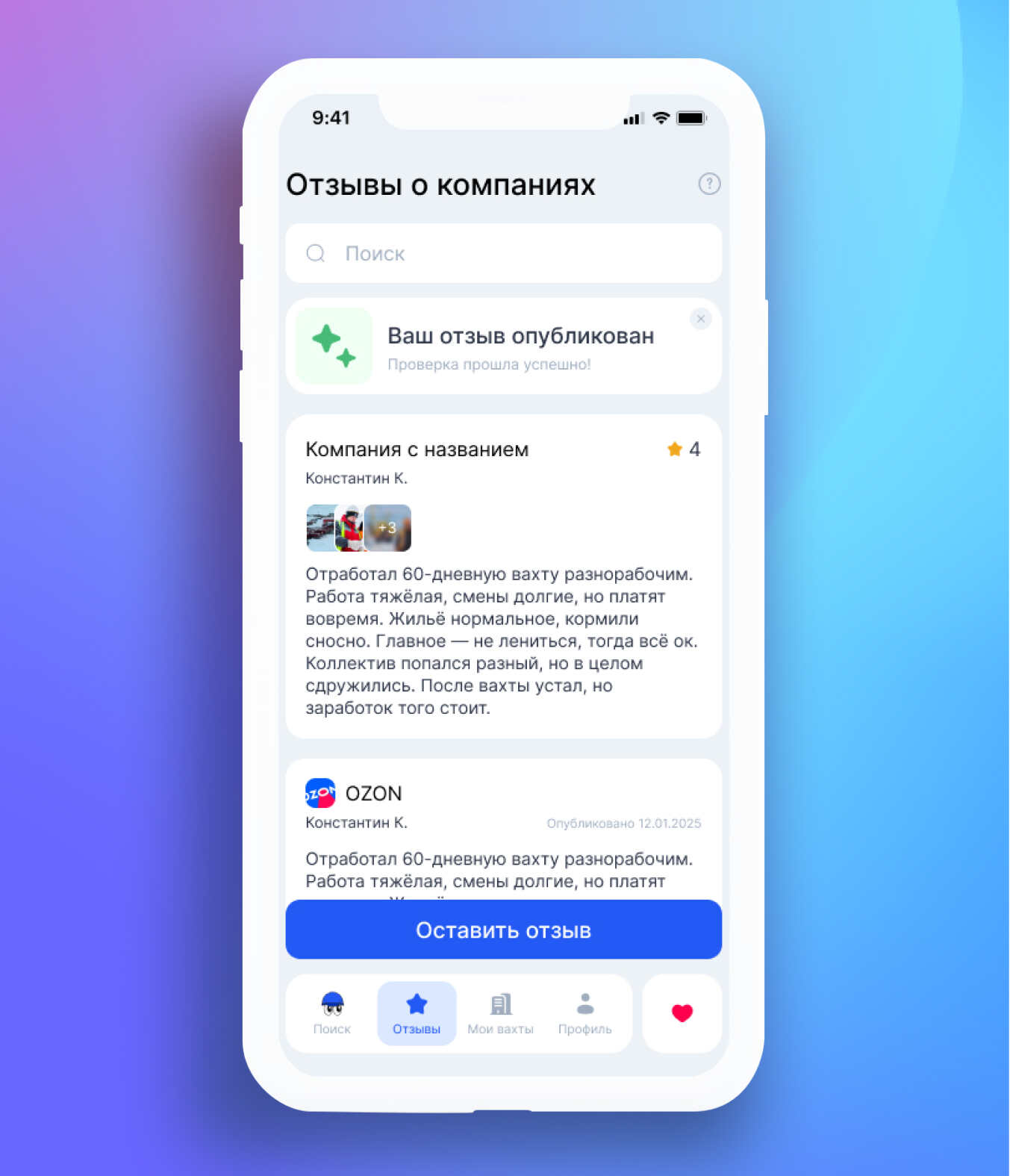Viewport: 1010px width, 1176px height.
Task: Open the help question mark icon
Action: click(x=708, y=184)
